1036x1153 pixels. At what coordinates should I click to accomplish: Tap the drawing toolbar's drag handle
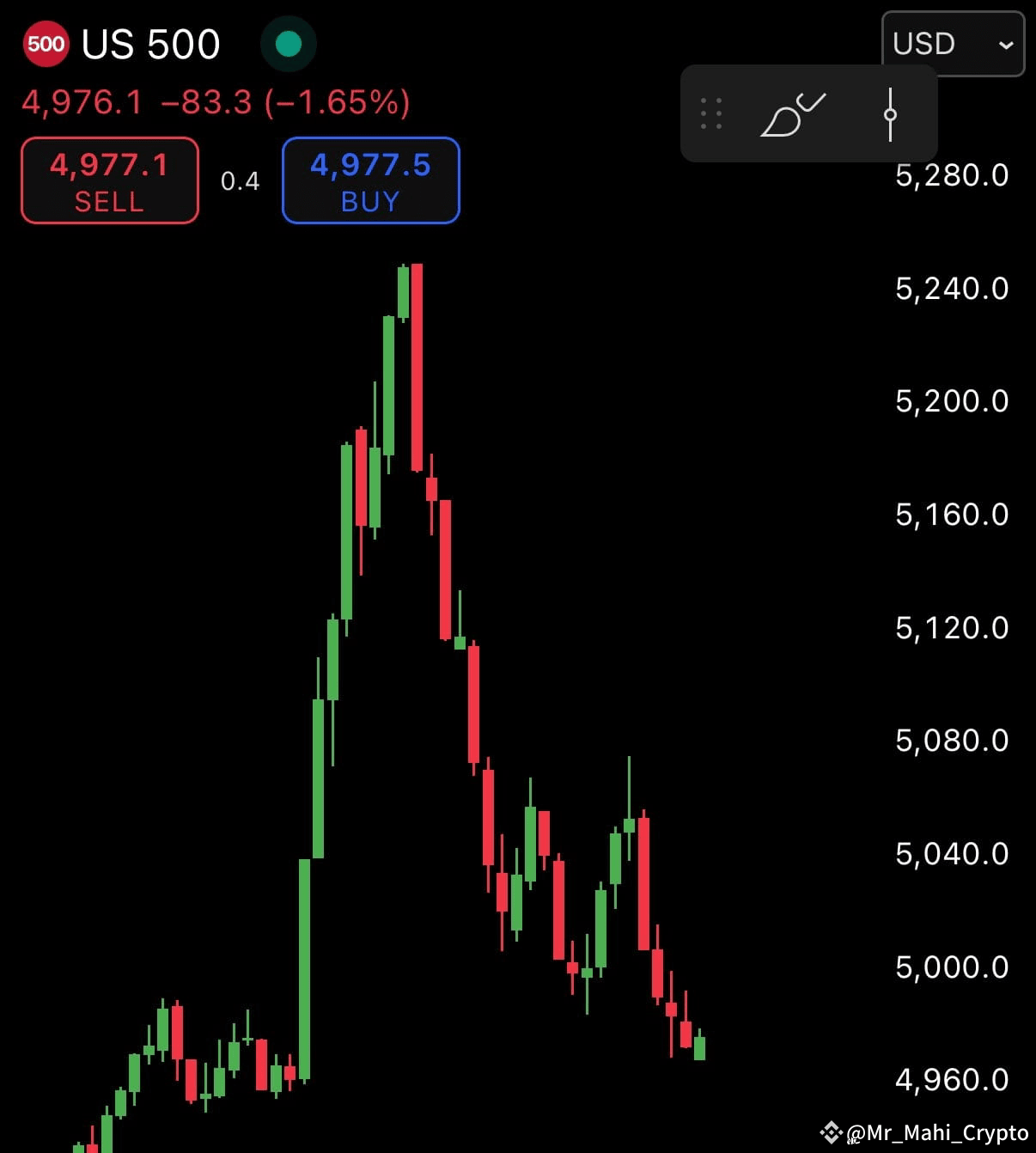(x=710, y=114)
